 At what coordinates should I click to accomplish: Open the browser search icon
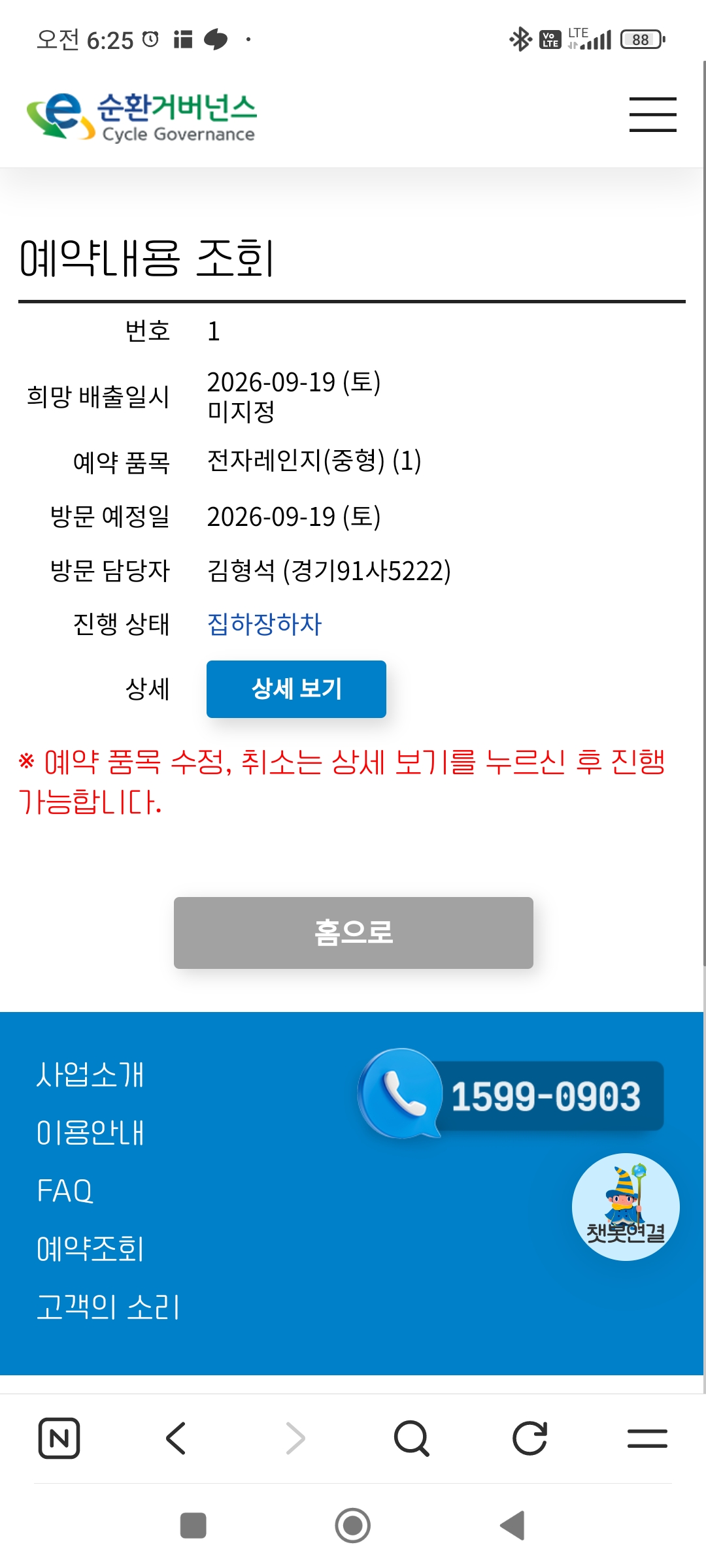click(412, 1438)
